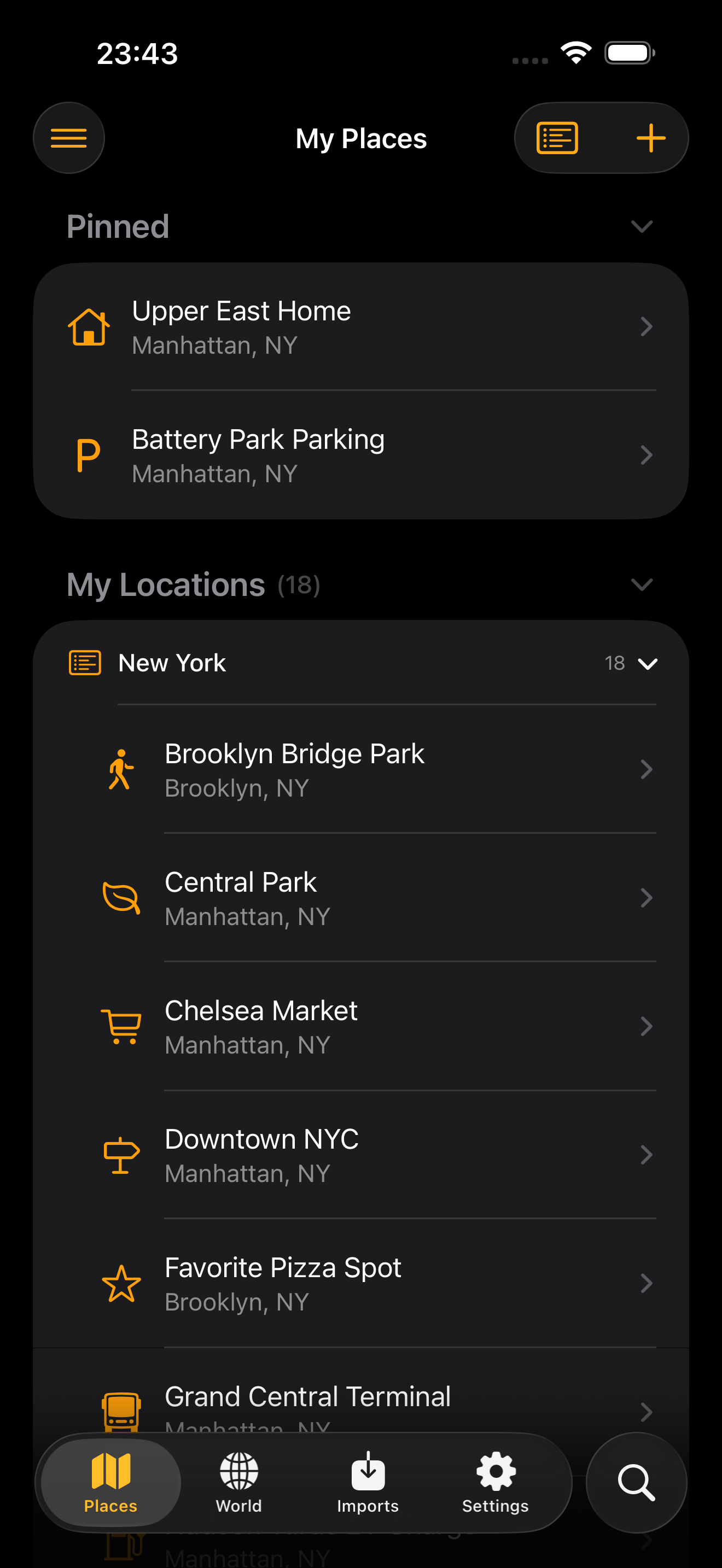The image size is (722, 1568).
Task: Select the walking icon for Brooklyn Bridge Park
Action: click(121, 769)
